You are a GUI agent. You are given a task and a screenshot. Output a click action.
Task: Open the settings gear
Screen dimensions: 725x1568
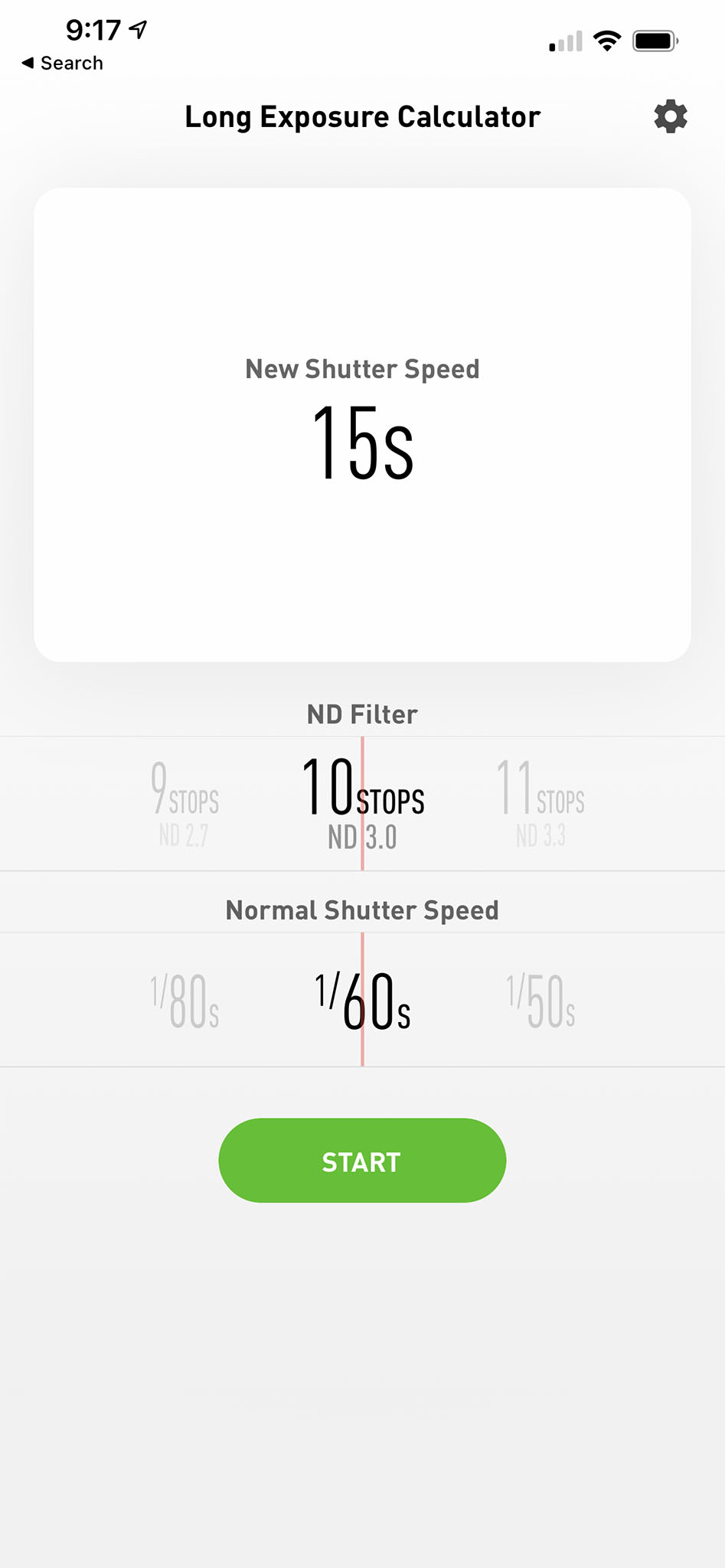coord(670,116)
